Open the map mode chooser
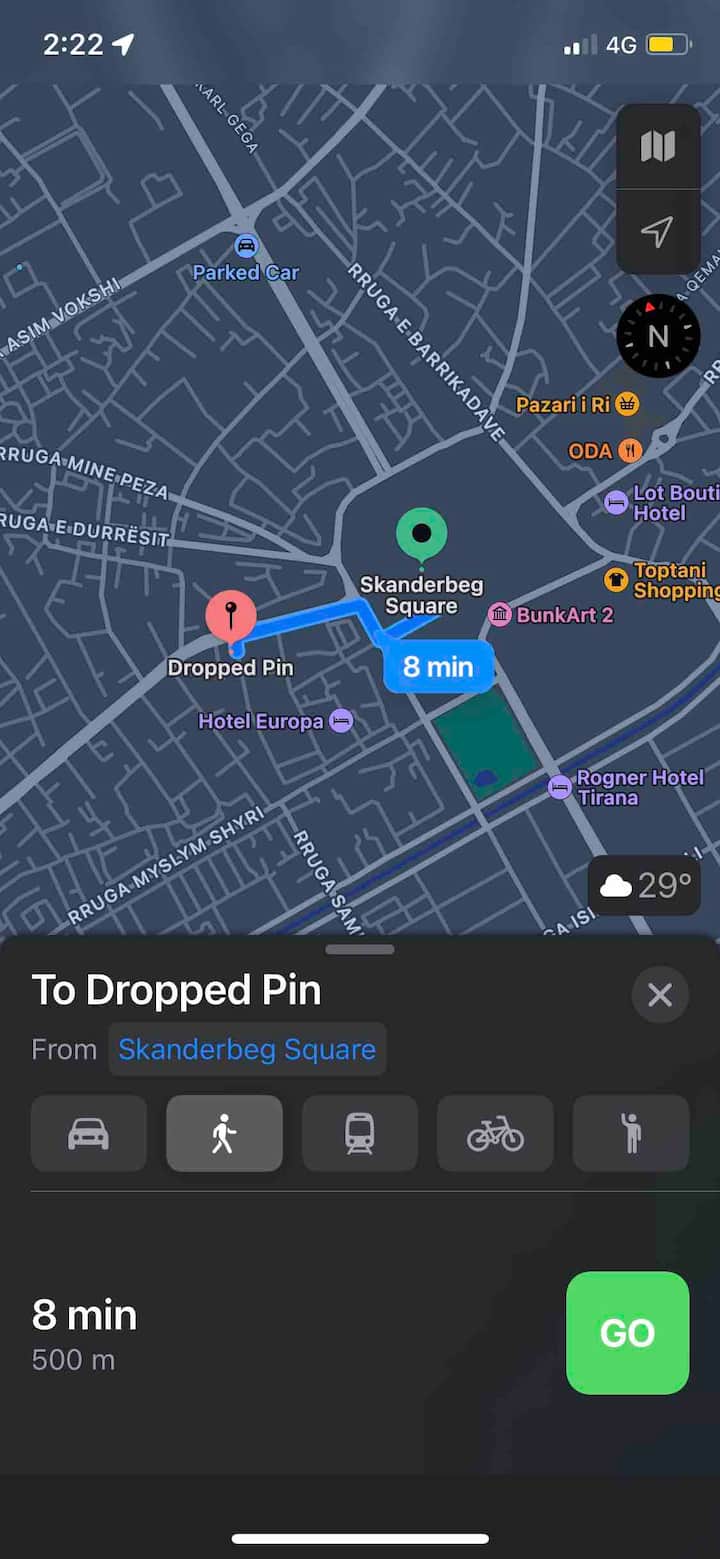The width and height of the screenshot is (720, 1559). coord(657,147)
